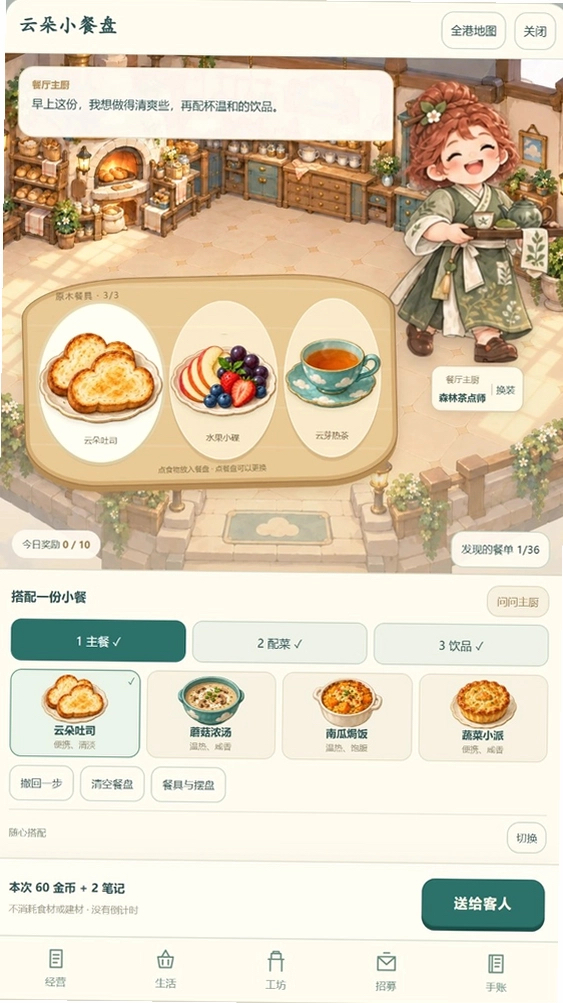The image size is (563, 1003).
Task: Choose 蘑菇浓汤 as the main dish
Action: (210, 715)
